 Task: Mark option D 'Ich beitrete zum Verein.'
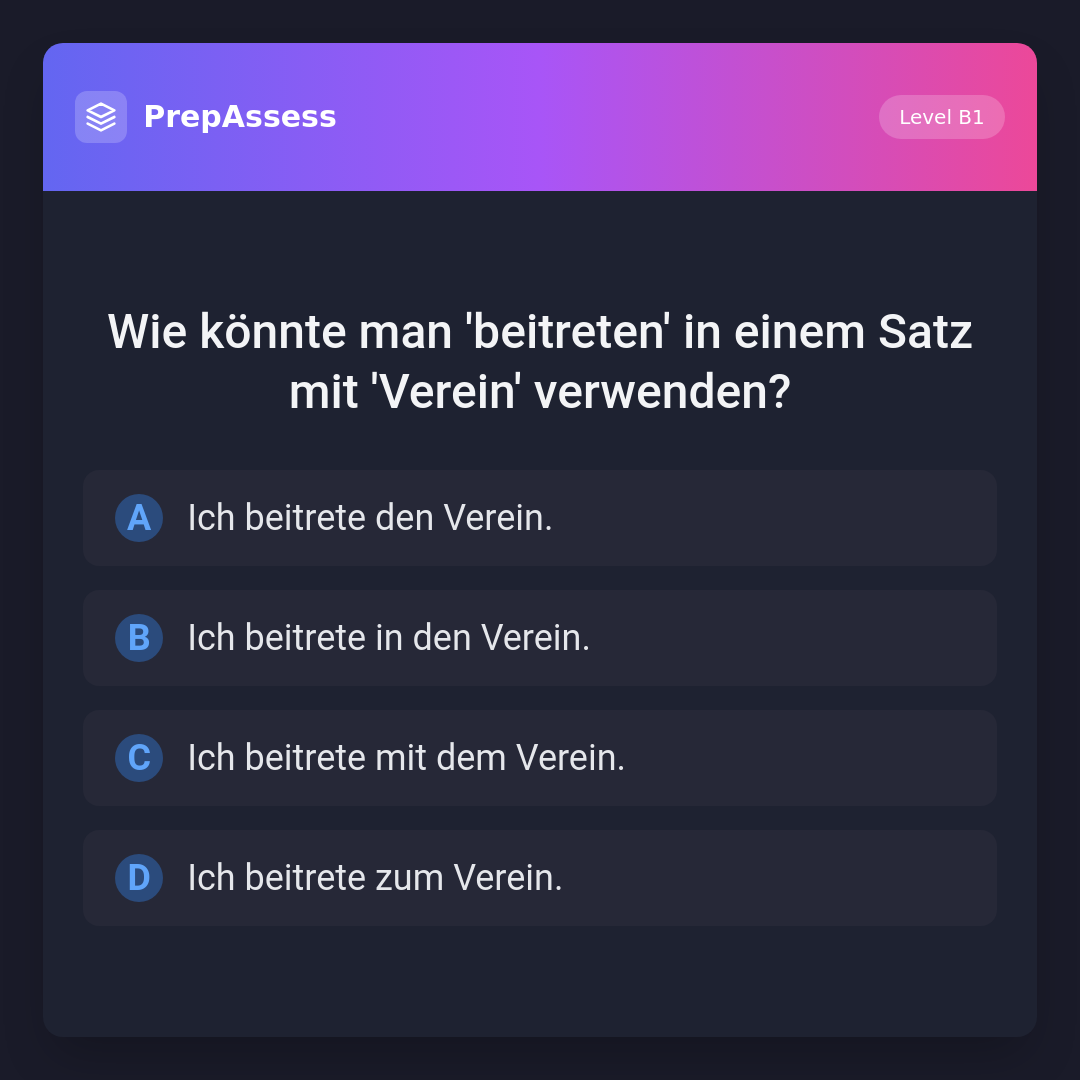tap(539, 878)
